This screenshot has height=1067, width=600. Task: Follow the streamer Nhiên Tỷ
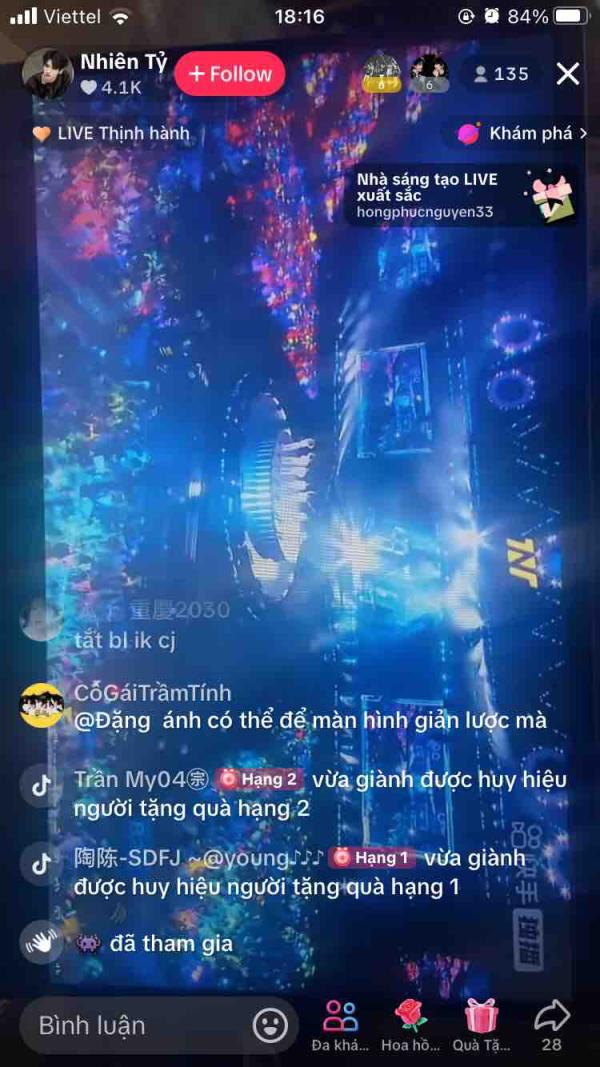229,73
